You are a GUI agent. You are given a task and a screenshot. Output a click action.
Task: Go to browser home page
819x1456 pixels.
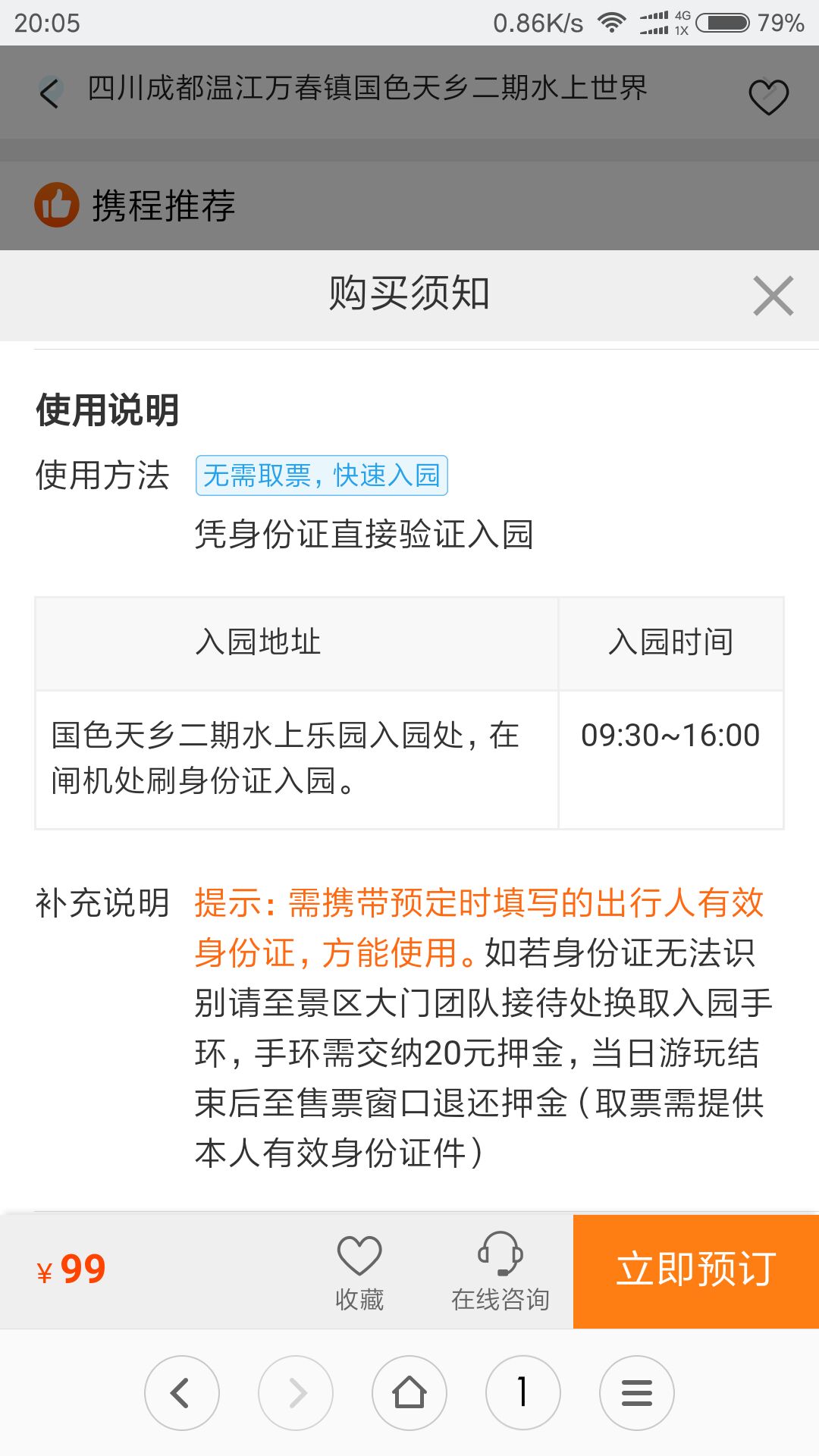(409, 1393)
